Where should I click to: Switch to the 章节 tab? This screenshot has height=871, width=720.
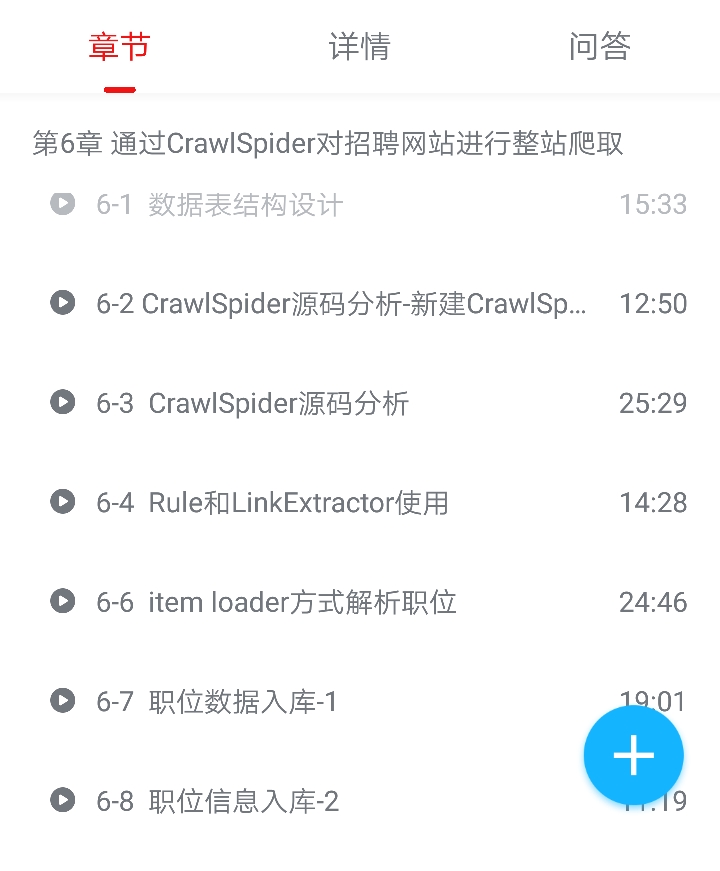click(x=119, y=48)
